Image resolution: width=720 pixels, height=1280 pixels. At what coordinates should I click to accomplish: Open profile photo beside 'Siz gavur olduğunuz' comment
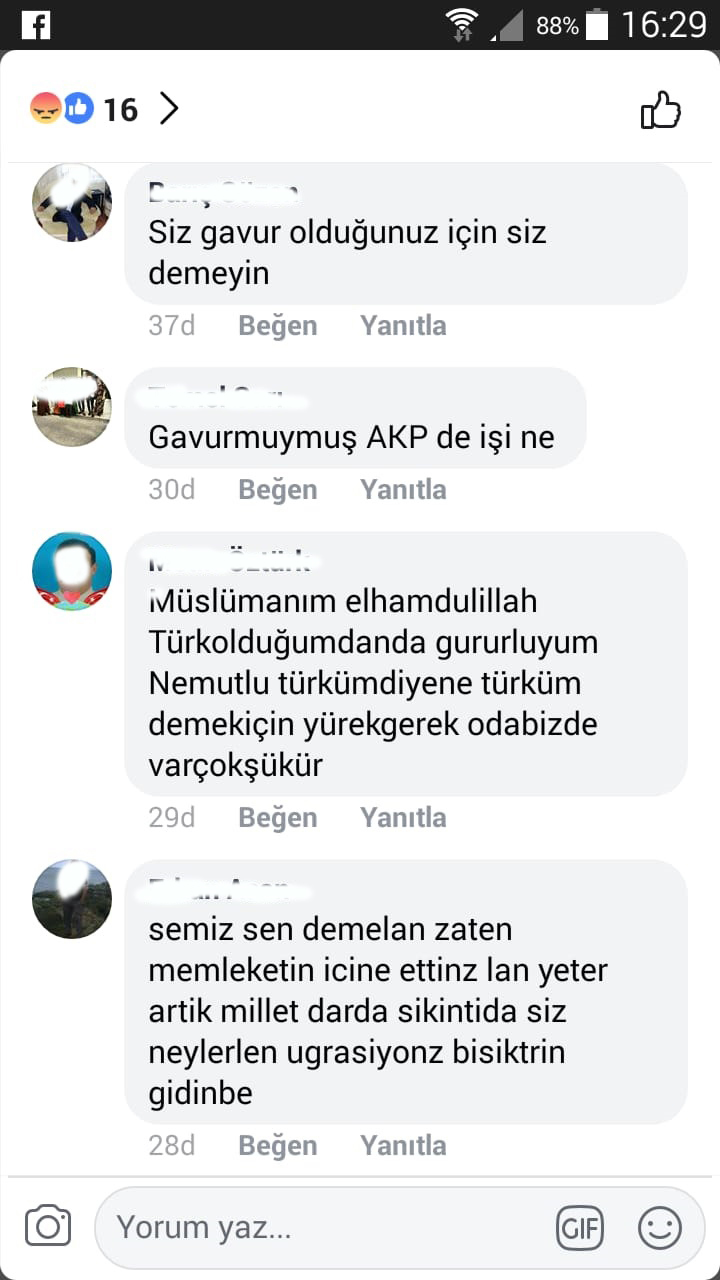coord(72,203)
